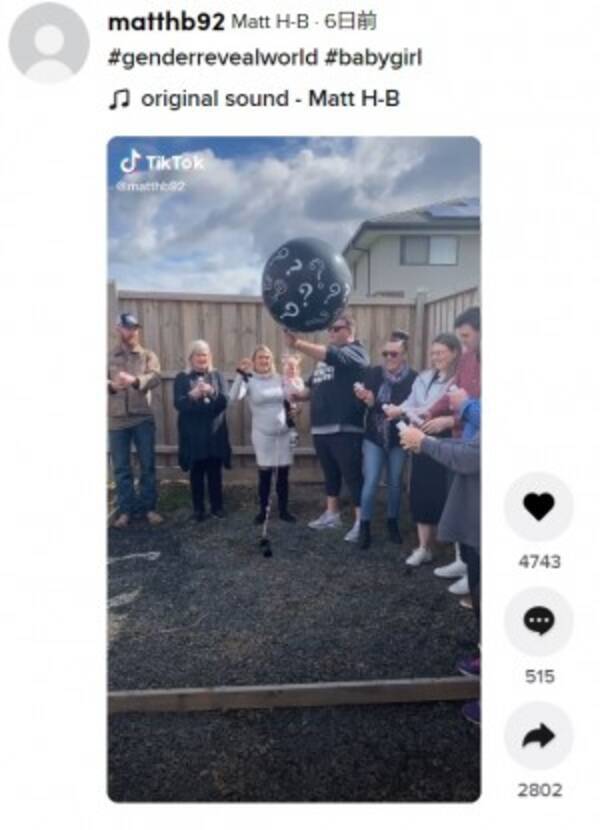This screenshot has height=830, width=600.
Task: Play the gender reveal balloon video
Action: point(293,468)
